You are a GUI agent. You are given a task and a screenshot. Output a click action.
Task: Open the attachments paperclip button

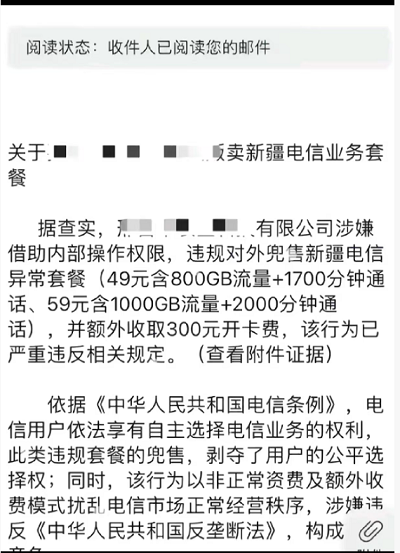coord(371,531)
